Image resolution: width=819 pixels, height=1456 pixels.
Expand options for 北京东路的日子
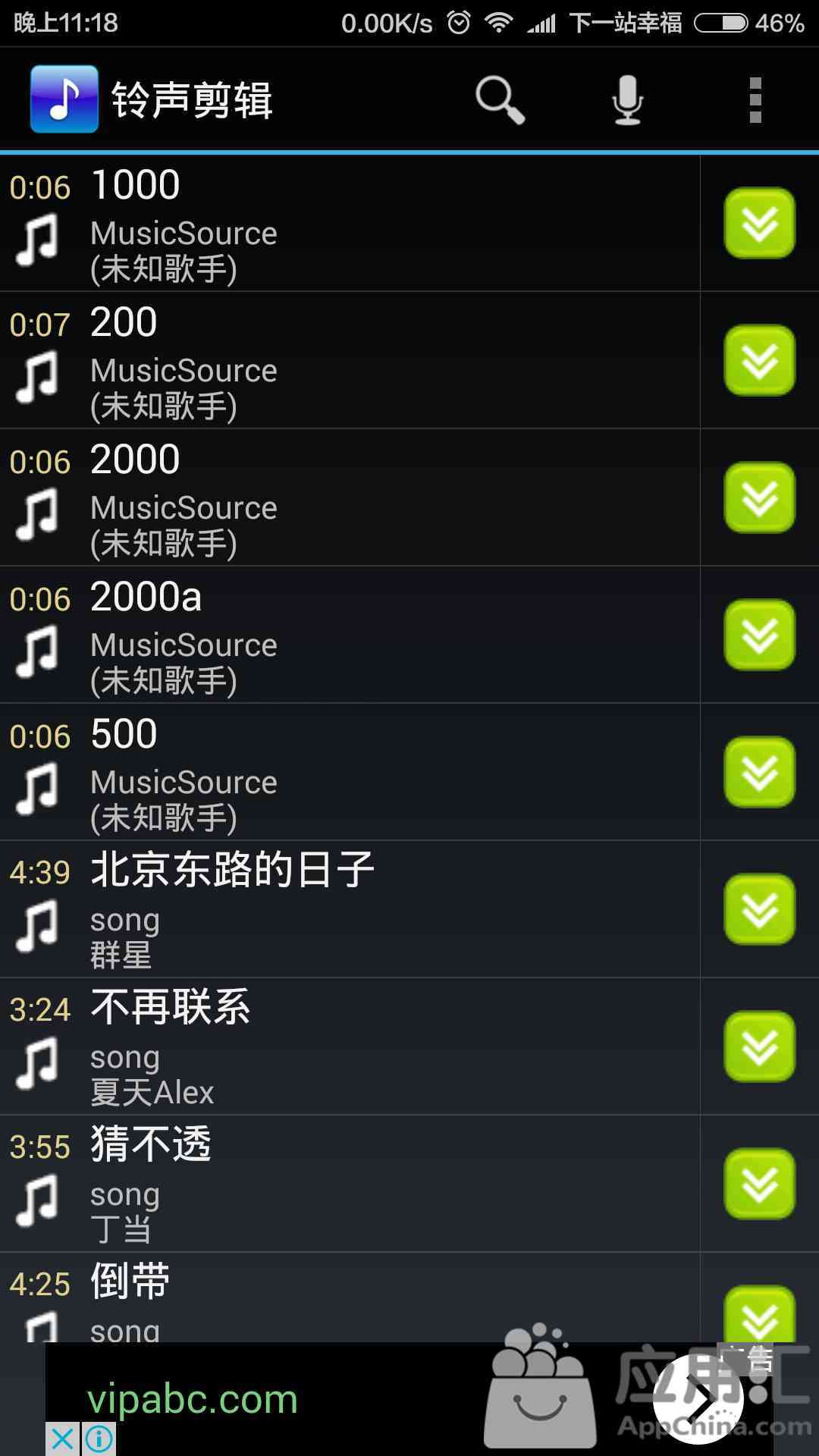pyautogui.click(x=760, y=909)
